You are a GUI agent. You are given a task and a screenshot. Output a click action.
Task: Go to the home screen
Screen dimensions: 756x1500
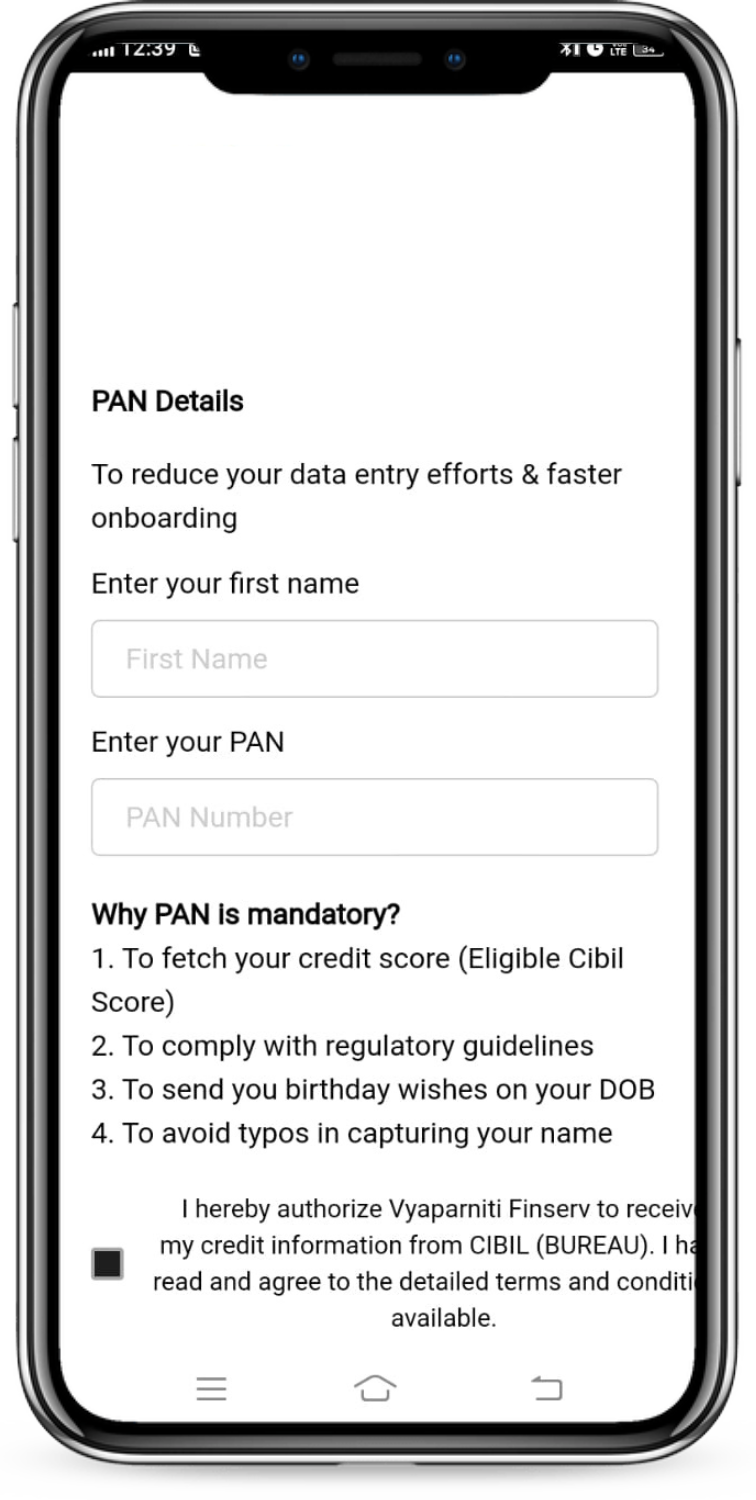point(375,1388)
